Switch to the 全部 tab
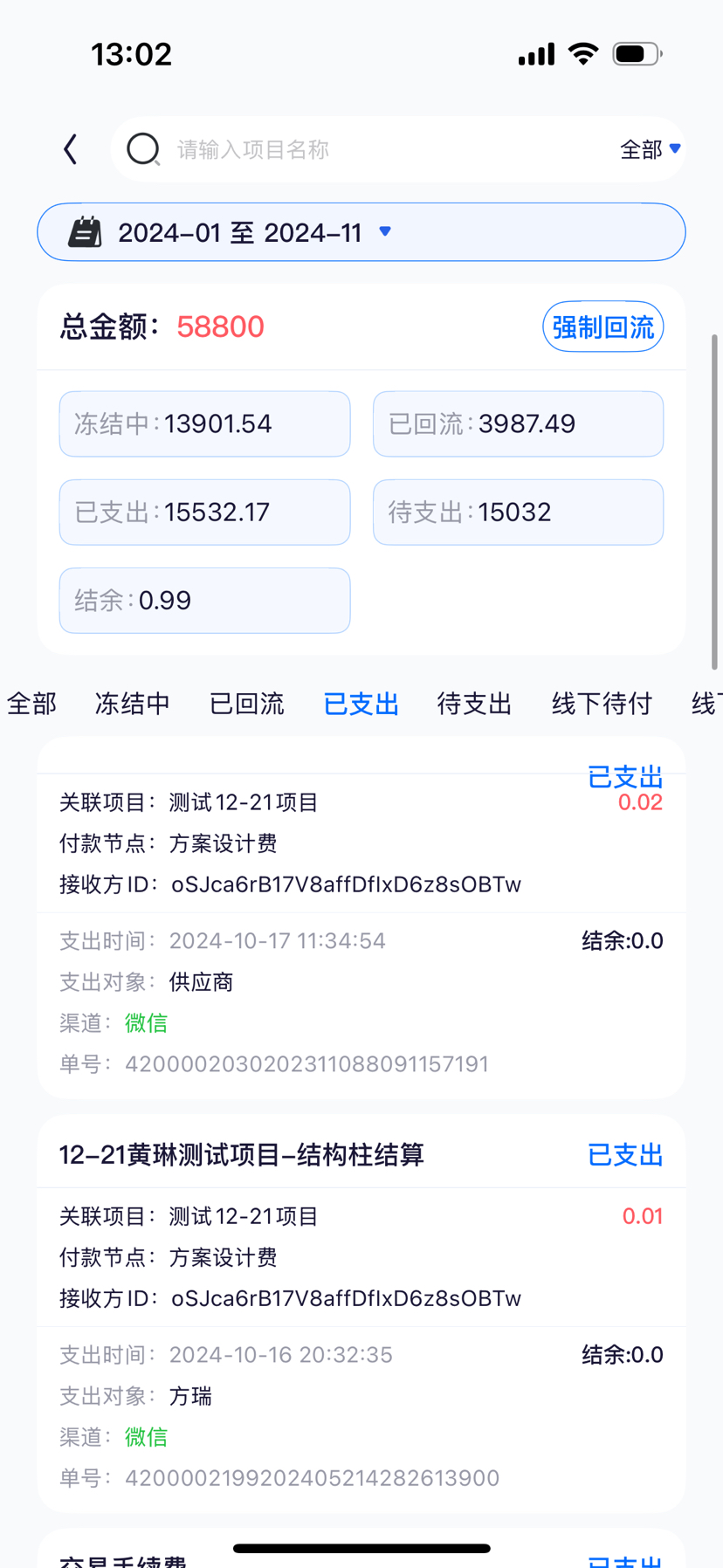 coord(32,704)
